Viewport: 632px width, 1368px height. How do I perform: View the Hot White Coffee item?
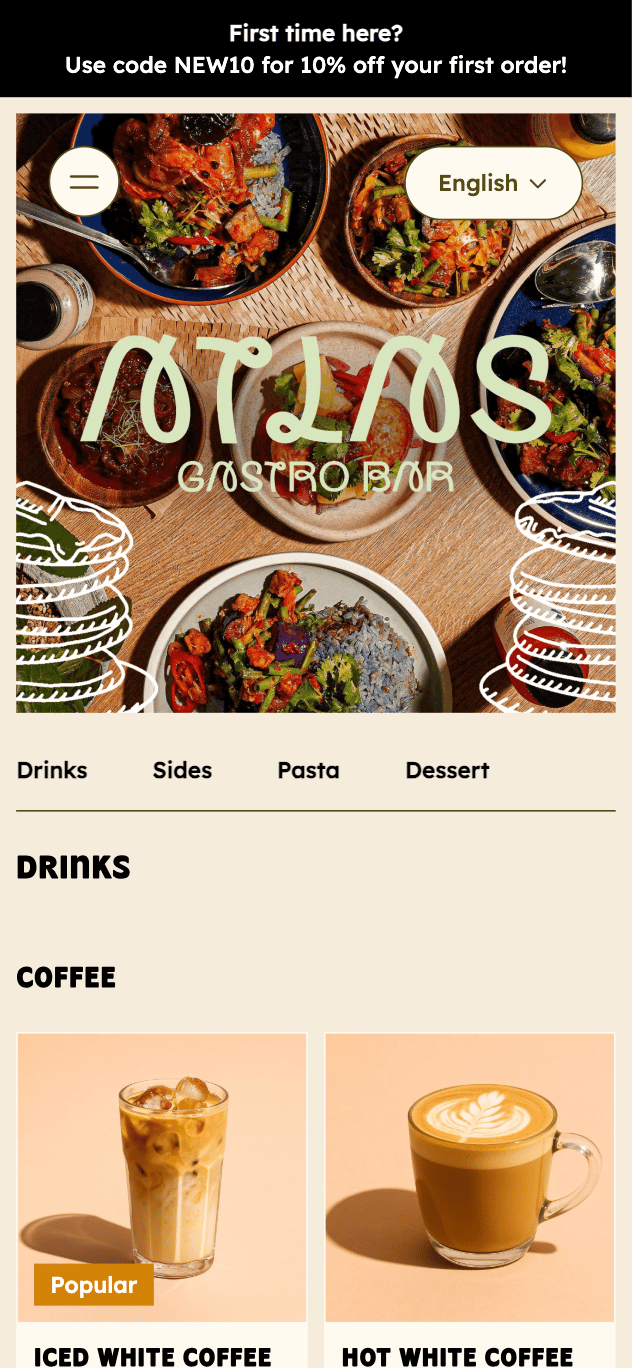click(470, 1200)
